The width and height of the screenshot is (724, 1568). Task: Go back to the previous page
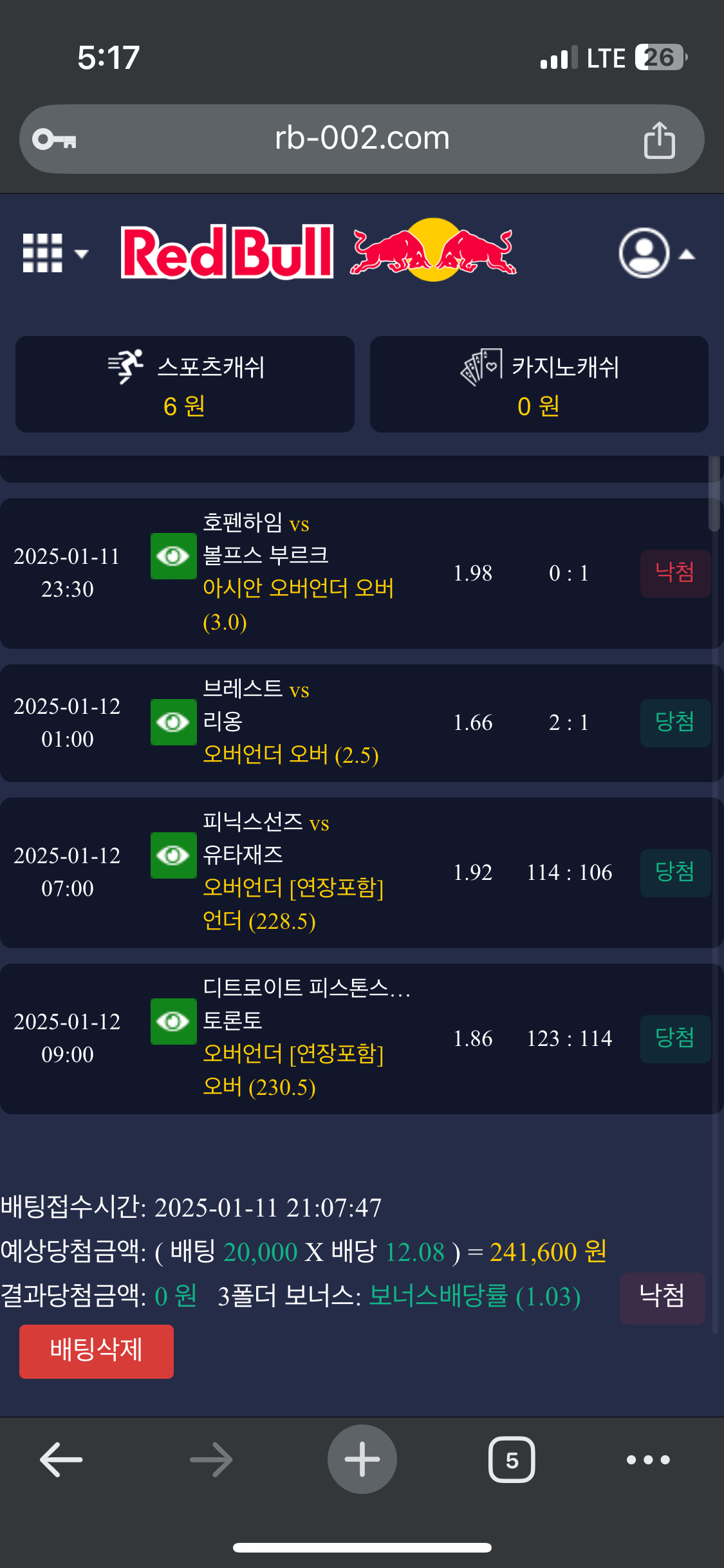click(x=62, y=1459)
